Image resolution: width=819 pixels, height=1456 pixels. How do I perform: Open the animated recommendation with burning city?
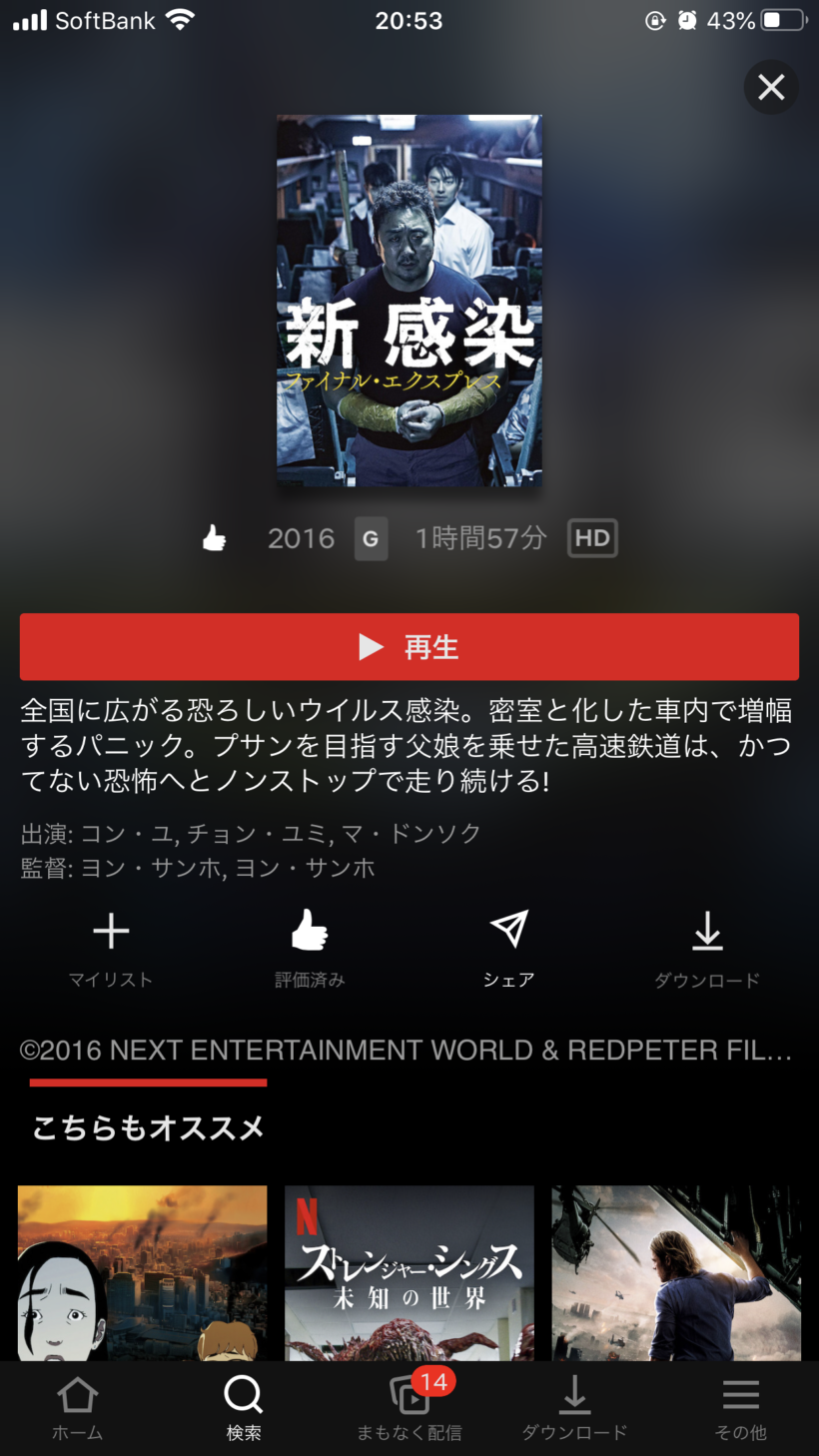(x=143, y=1272)
